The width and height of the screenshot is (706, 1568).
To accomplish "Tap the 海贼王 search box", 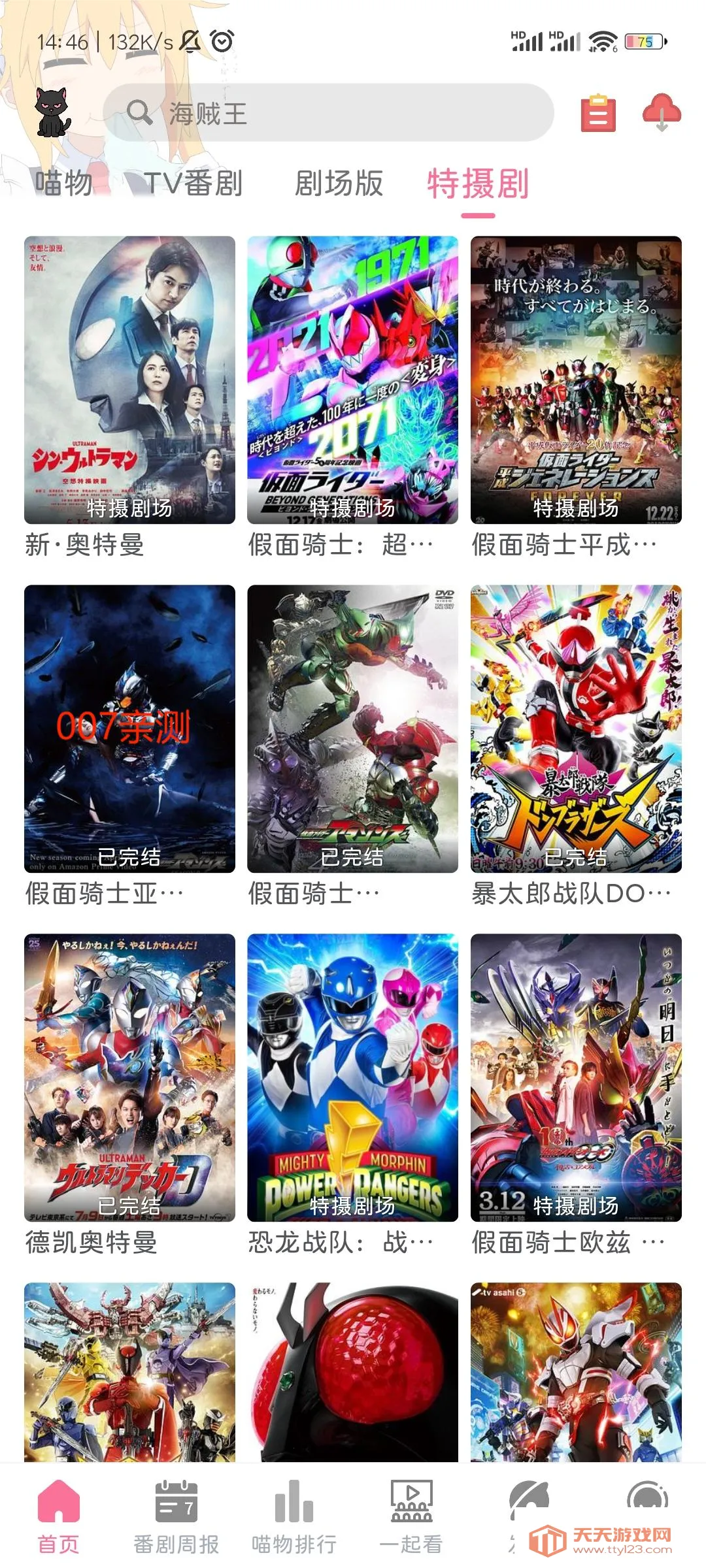I will [328, 113].
